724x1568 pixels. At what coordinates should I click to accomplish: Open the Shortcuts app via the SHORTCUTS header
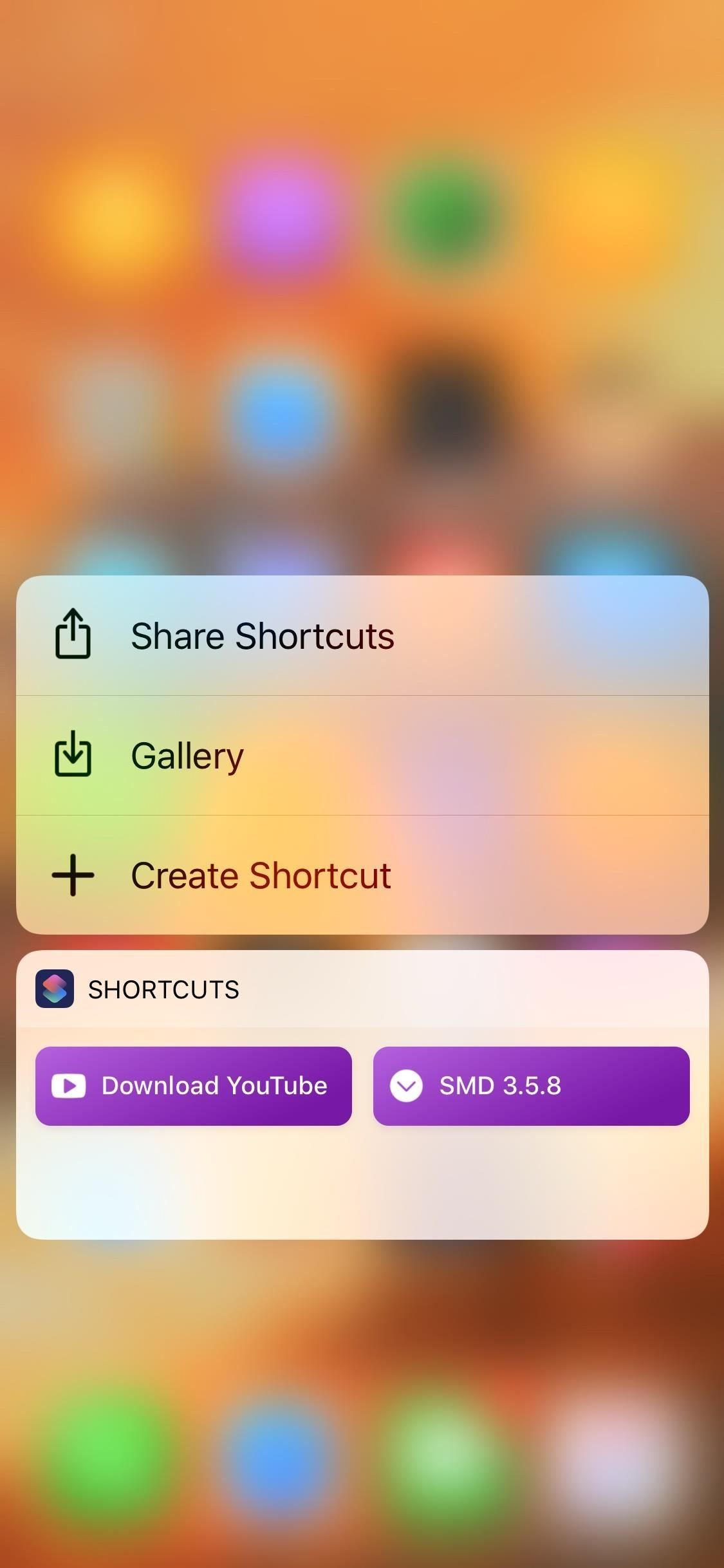pyautogui.click(x=163, y=989)
